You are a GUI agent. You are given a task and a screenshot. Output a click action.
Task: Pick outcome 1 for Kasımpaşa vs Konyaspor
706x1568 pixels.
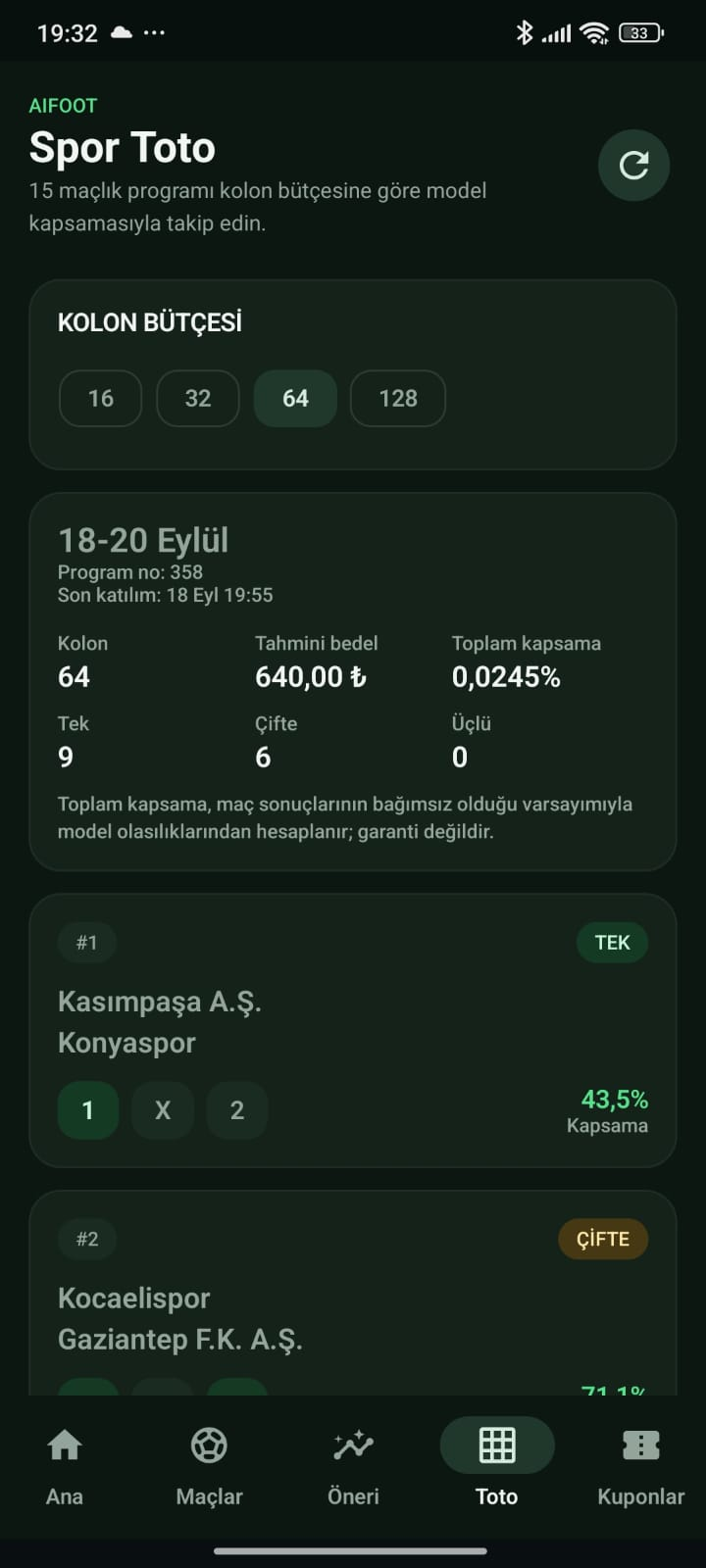coord(88,1110)
